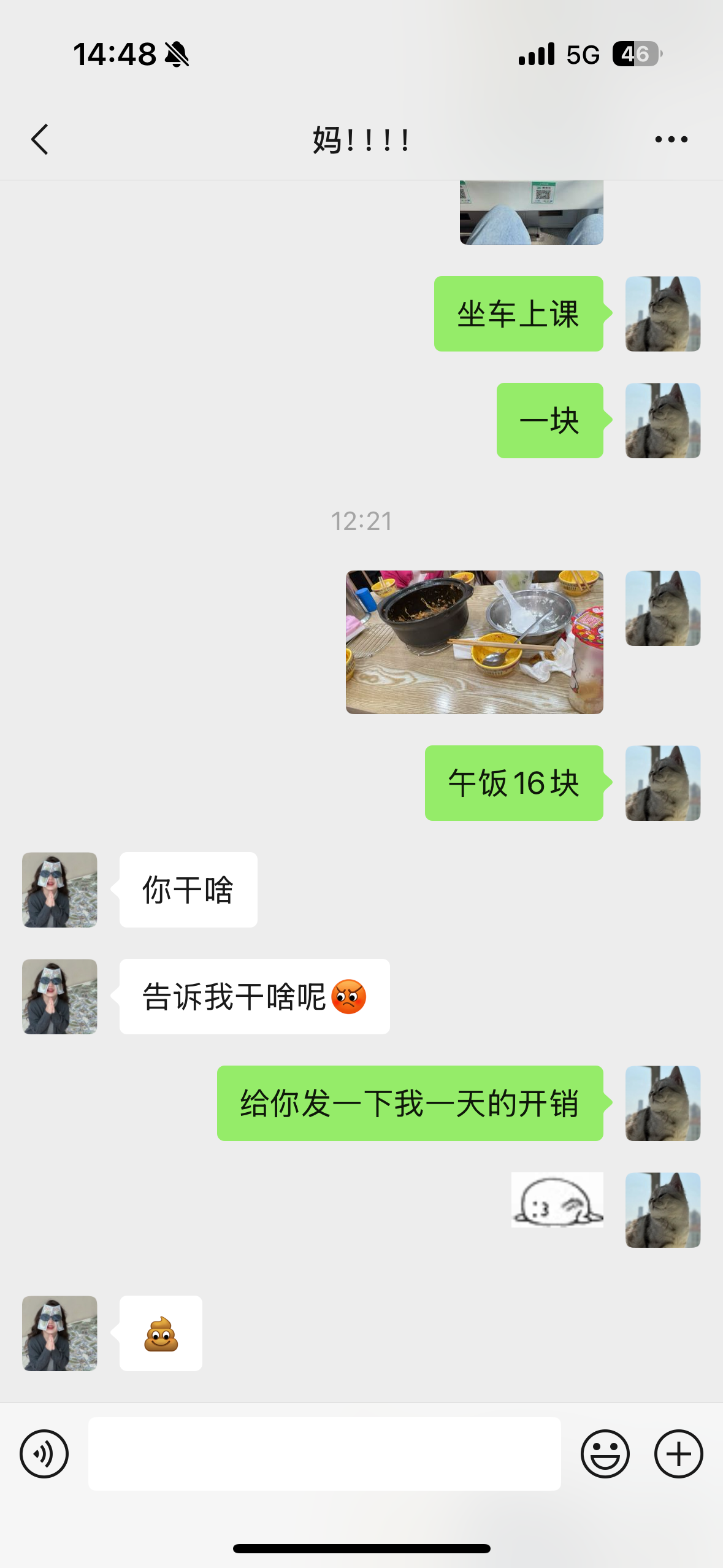
Task: Open the plus attachment menu icon
Action: click(677, 1454)
